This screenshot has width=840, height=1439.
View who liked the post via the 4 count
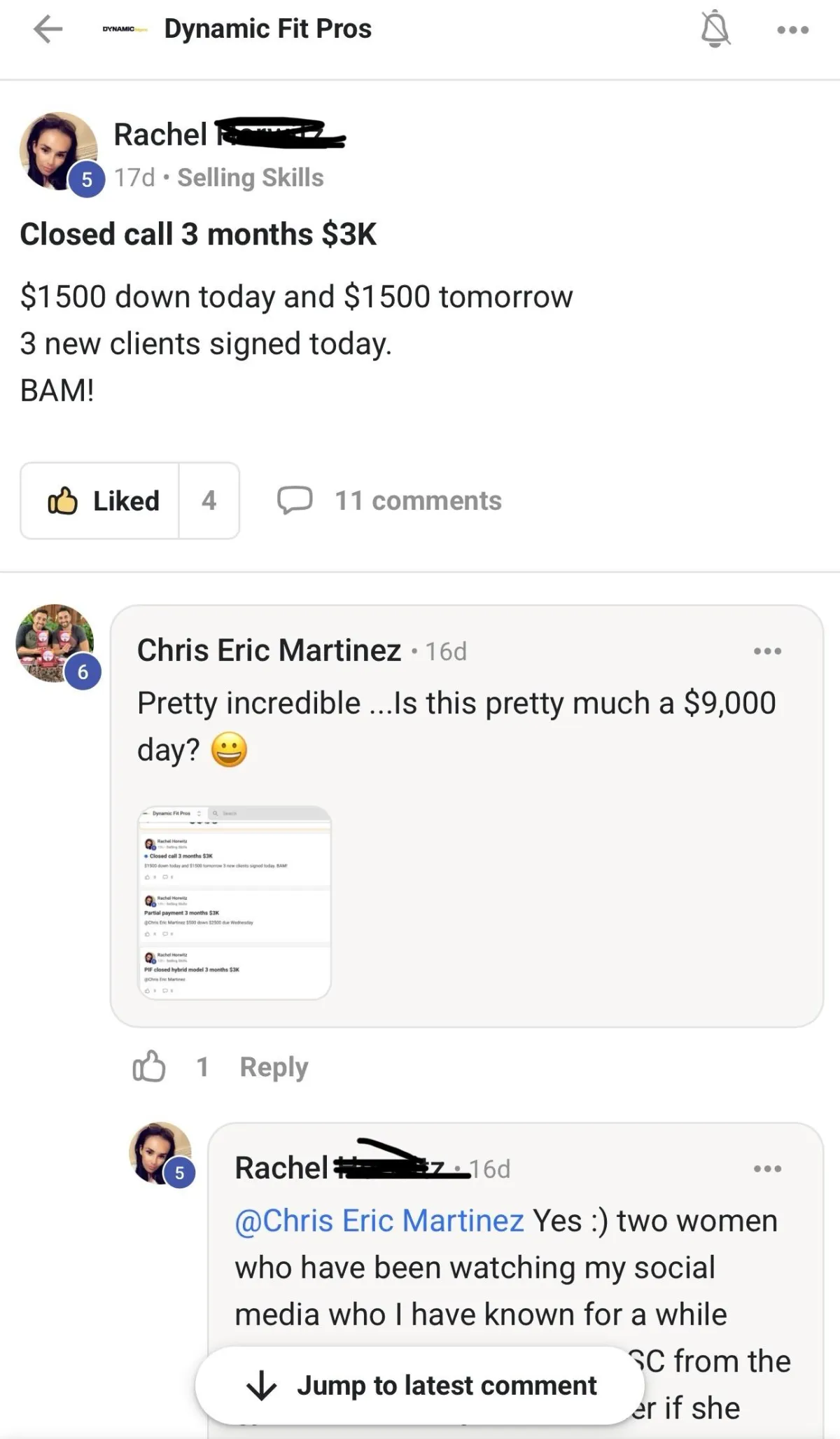tap(209, 501)
